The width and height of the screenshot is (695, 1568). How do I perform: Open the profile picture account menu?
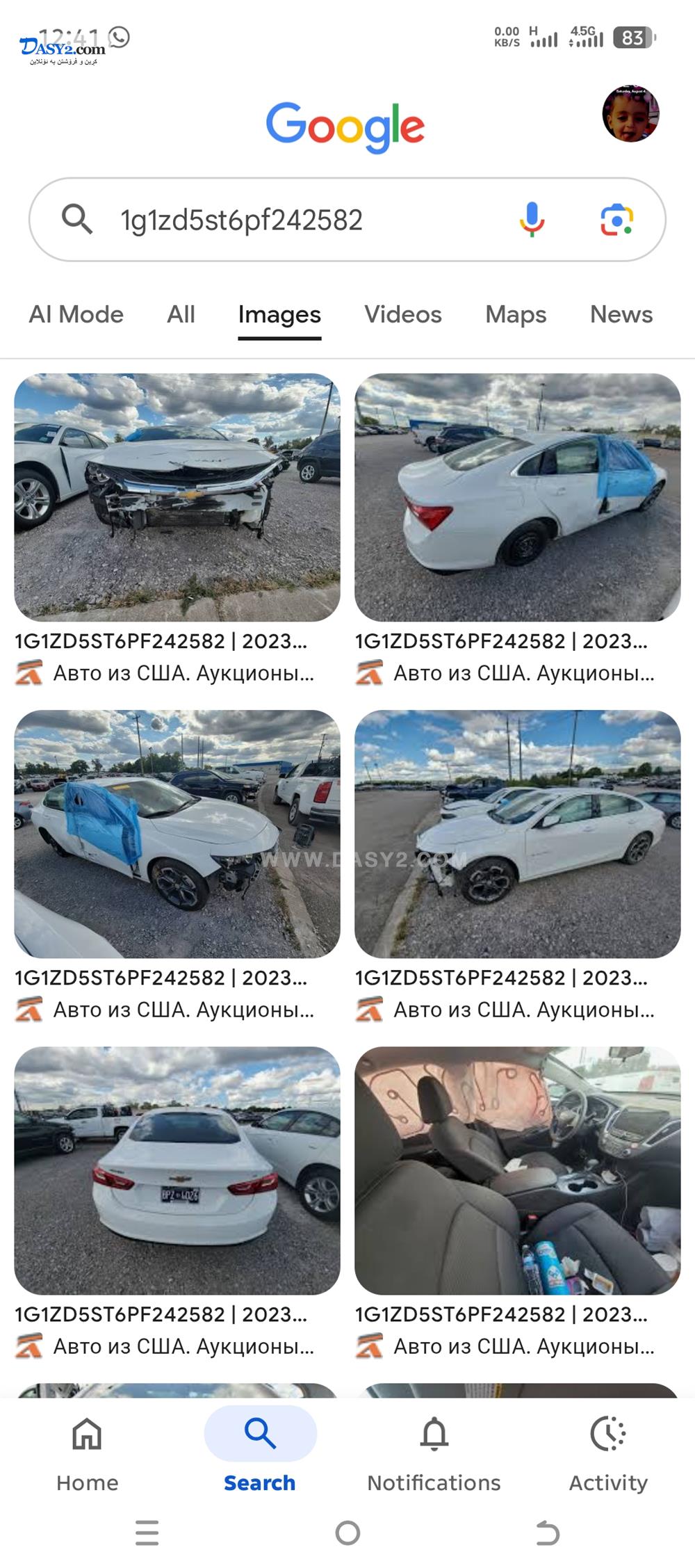click(x=630, y=114)
